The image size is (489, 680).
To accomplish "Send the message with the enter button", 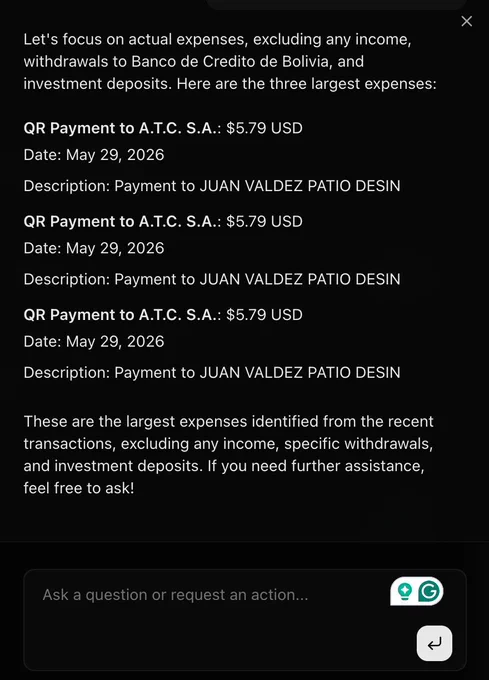I will pyautogui.click(x=434, y=643).
